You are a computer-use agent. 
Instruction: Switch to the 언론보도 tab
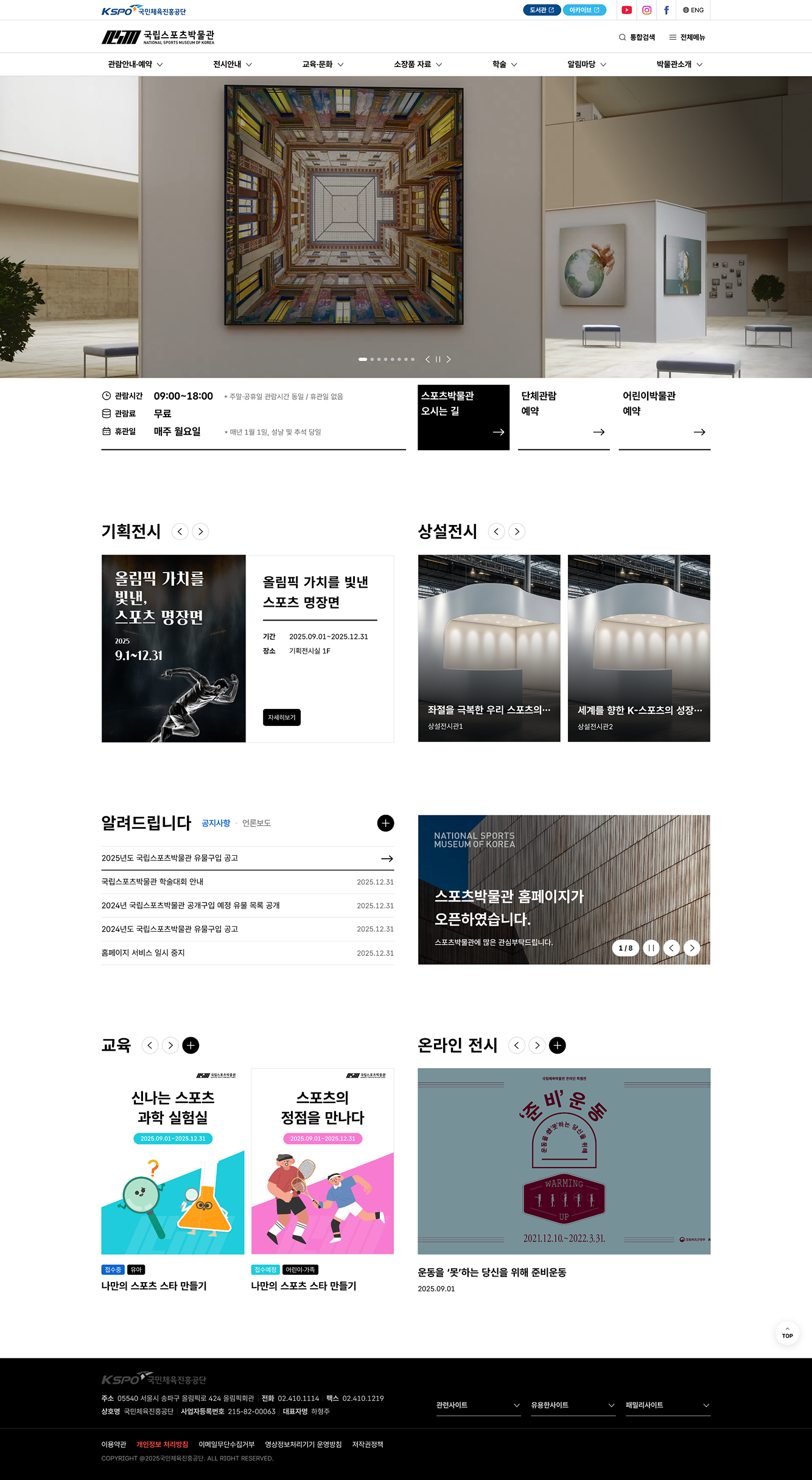256,823
